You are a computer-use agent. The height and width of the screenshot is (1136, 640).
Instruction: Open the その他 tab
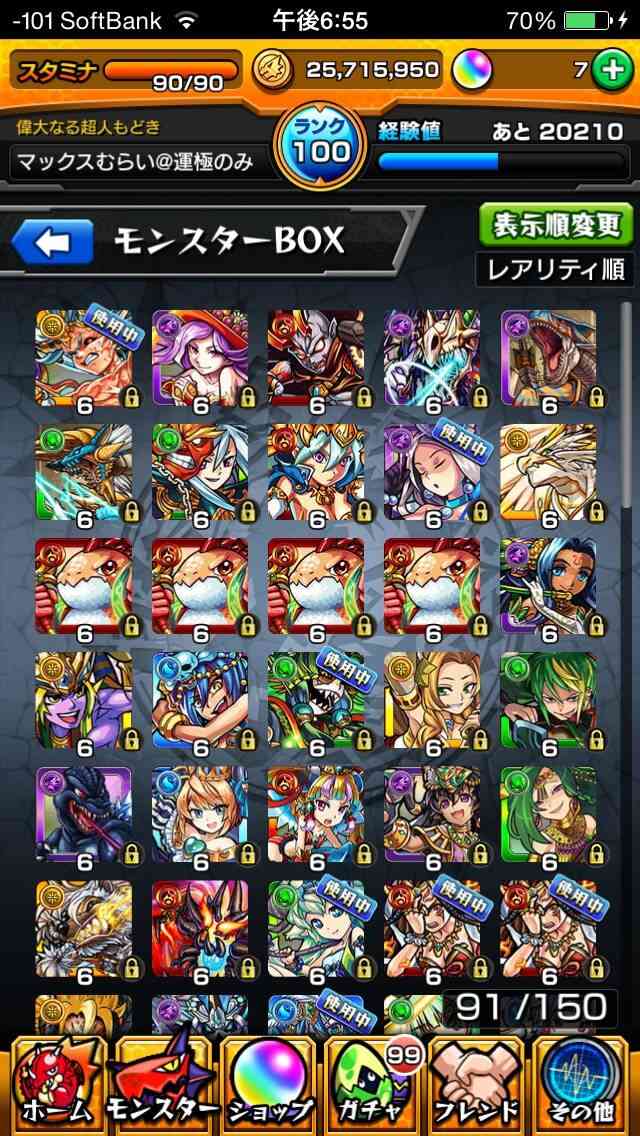[x=580, y=1085]
